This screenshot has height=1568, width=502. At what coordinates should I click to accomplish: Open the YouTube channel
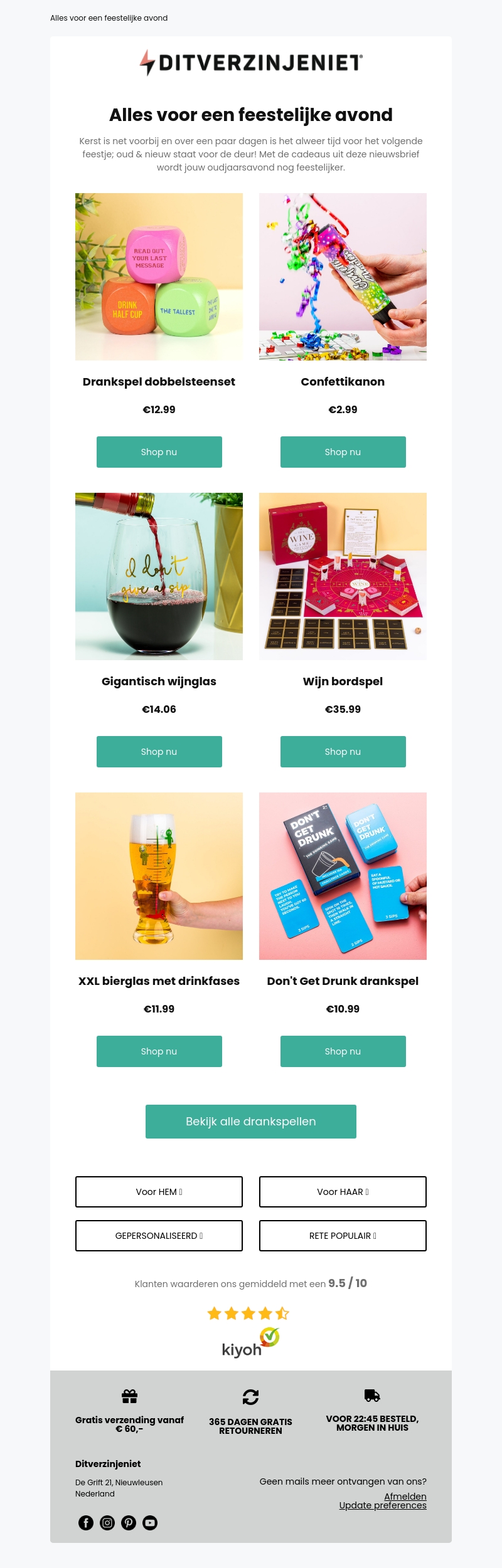[x=150, y=1523]
